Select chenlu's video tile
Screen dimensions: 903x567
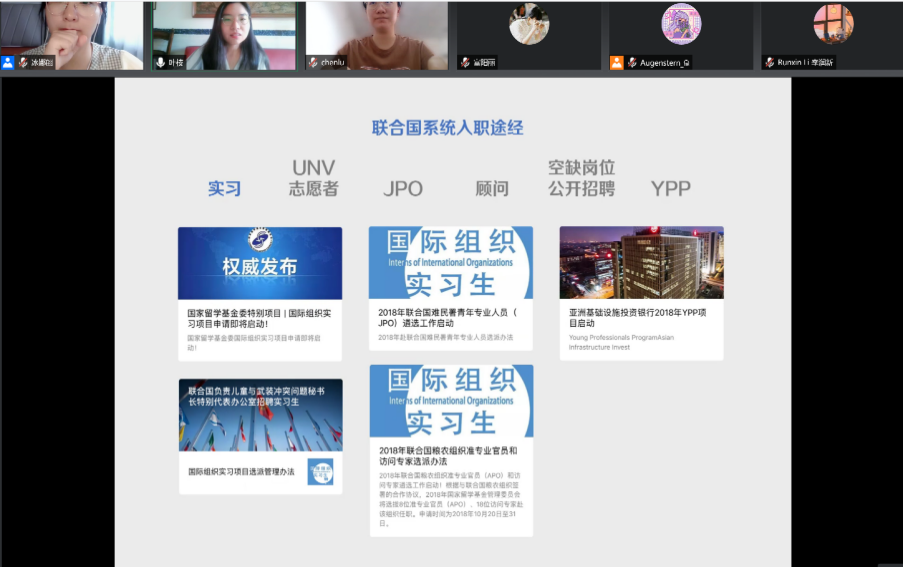(377, 35)
